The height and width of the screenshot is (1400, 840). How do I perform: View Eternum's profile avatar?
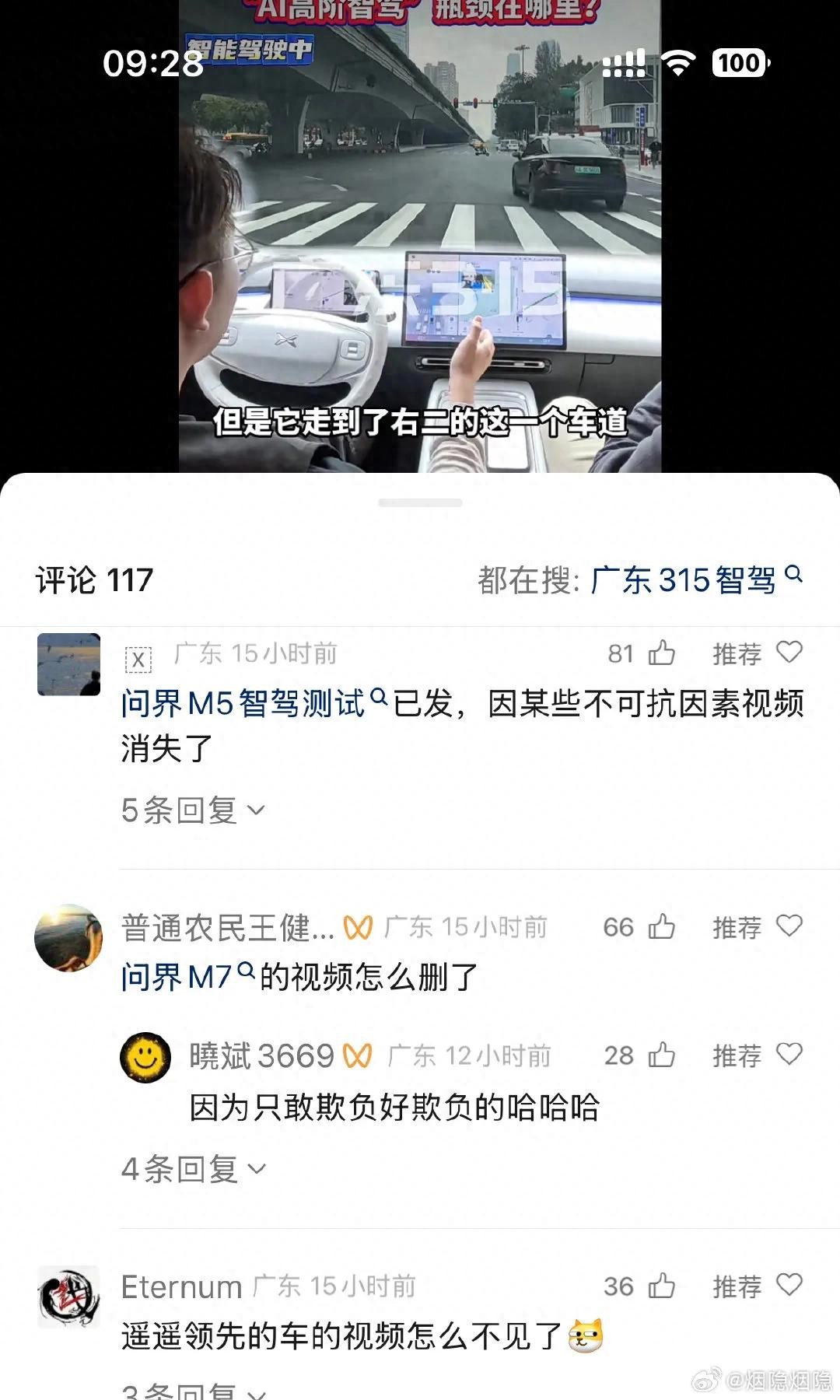(68, 1297)
